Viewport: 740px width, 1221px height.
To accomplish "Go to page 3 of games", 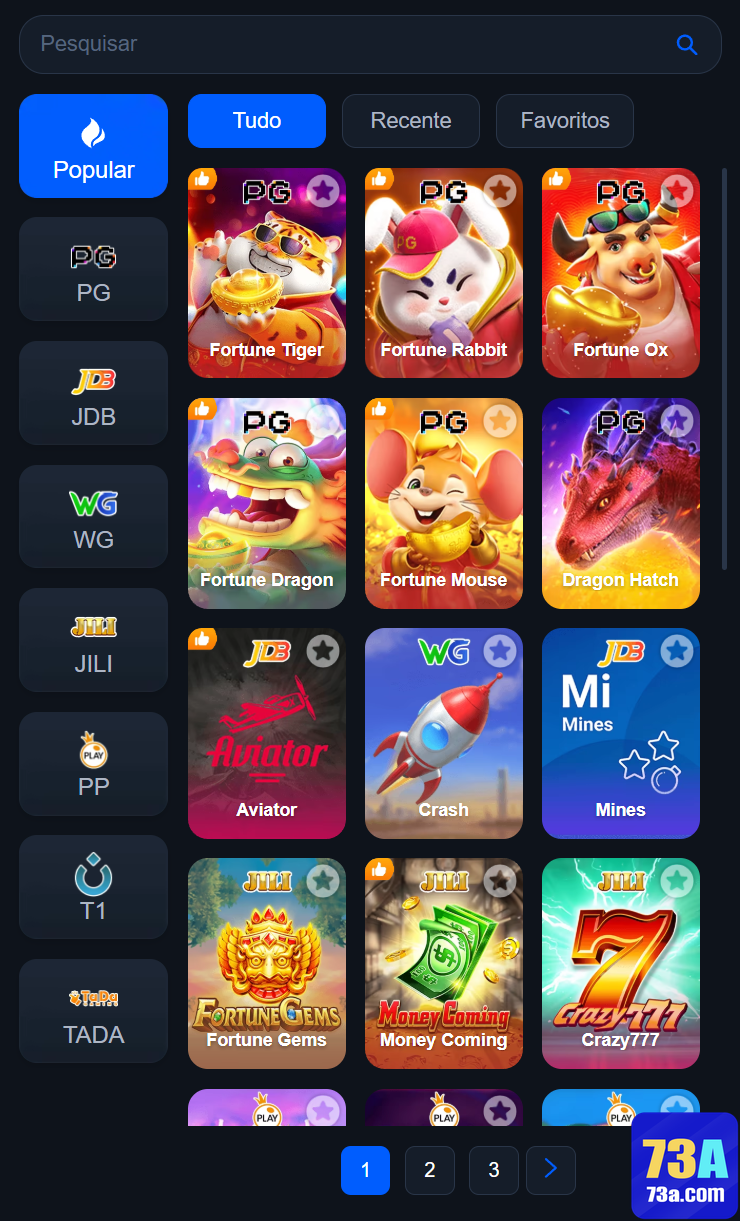I will pos(494,1170).
